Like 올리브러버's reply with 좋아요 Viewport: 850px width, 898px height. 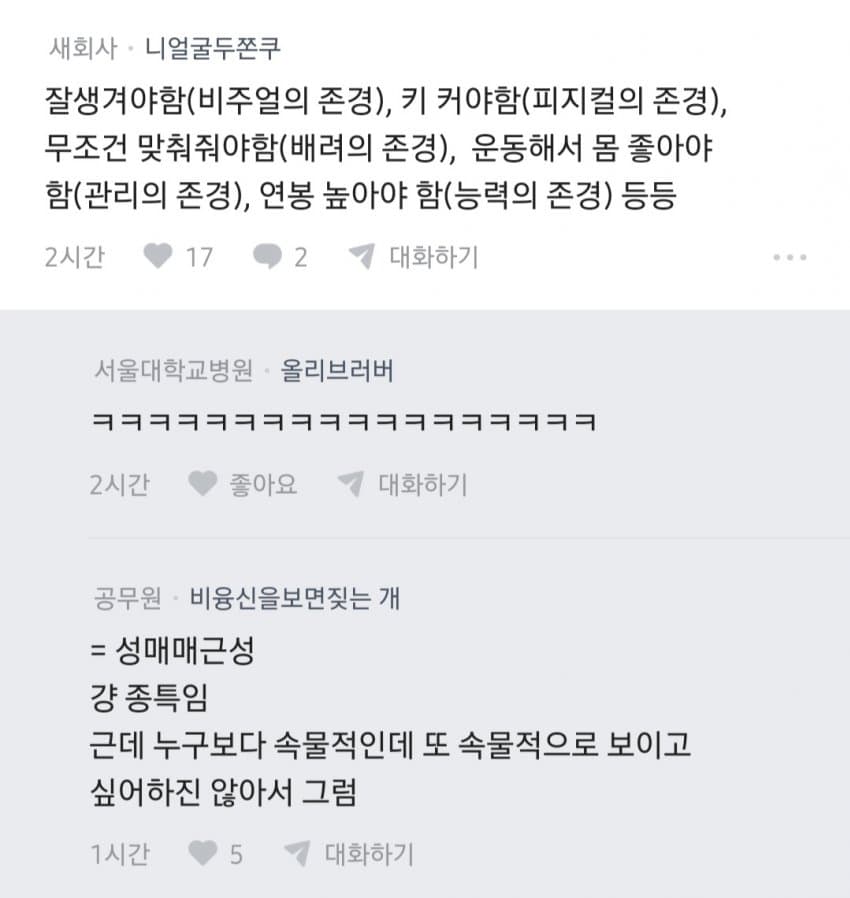click(x=243, y=484)
